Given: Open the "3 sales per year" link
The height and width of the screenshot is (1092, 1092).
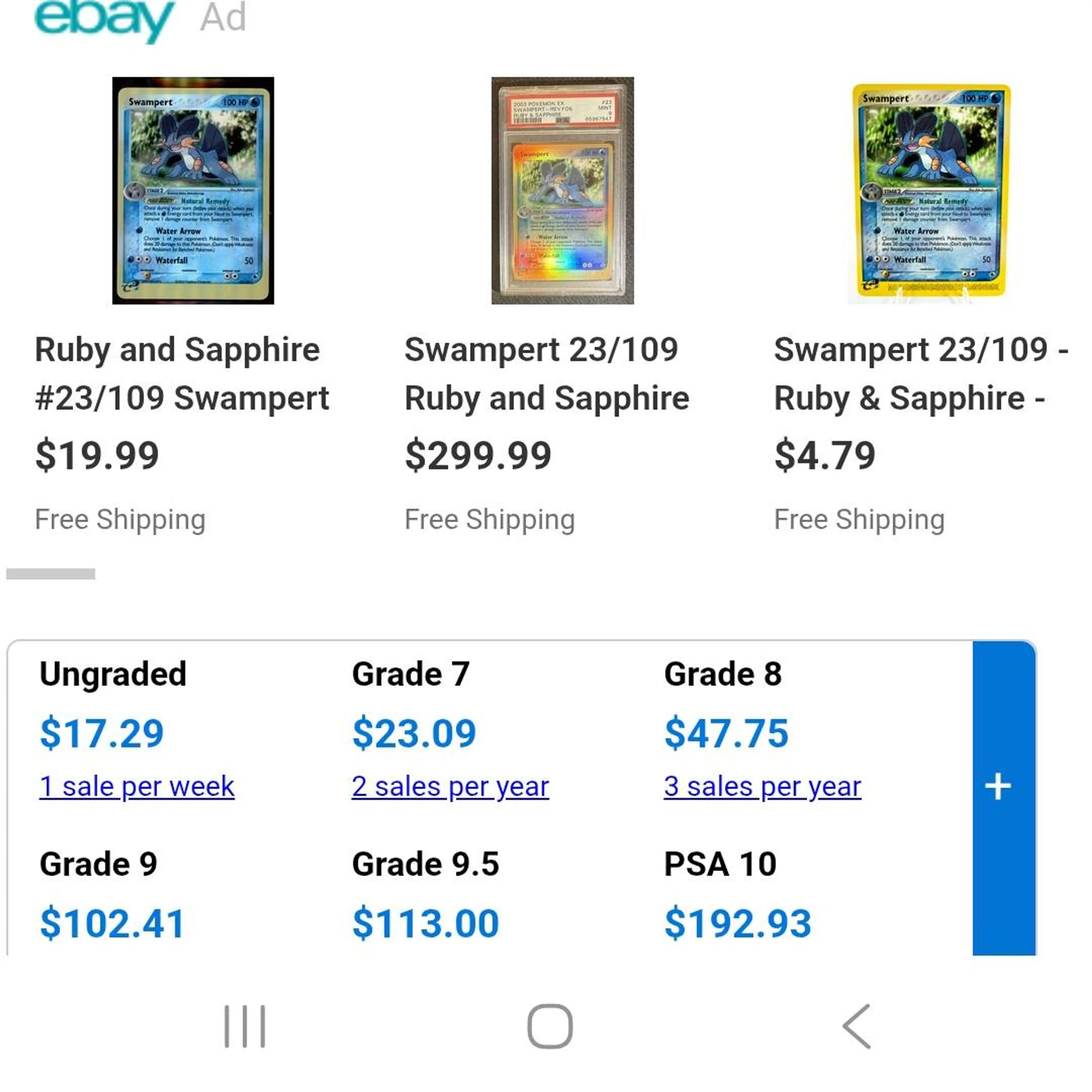Looking at the screenshot, I should coord(762,786).
